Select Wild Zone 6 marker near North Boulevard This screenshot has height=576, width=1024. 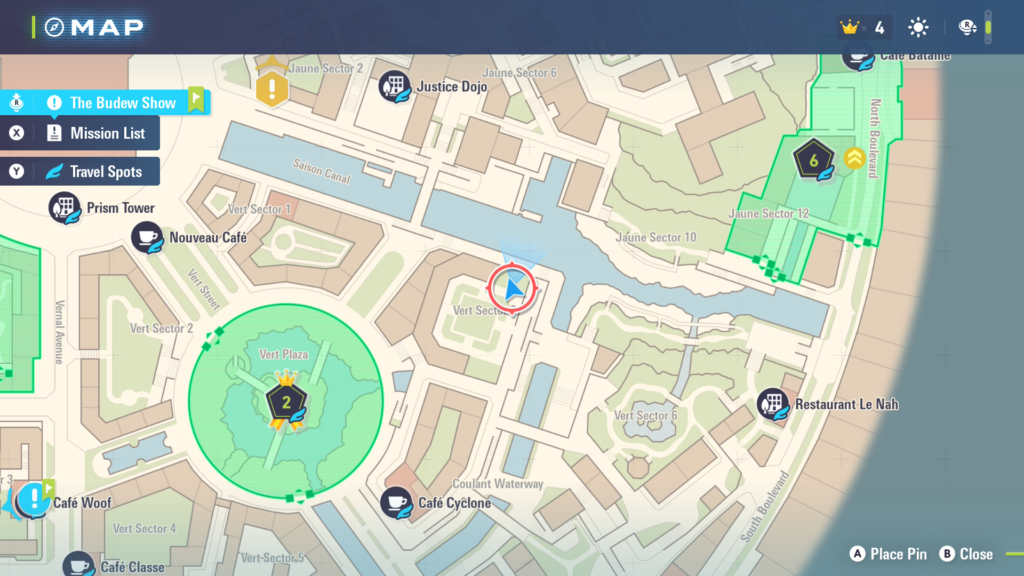click(x=814, y=160)
